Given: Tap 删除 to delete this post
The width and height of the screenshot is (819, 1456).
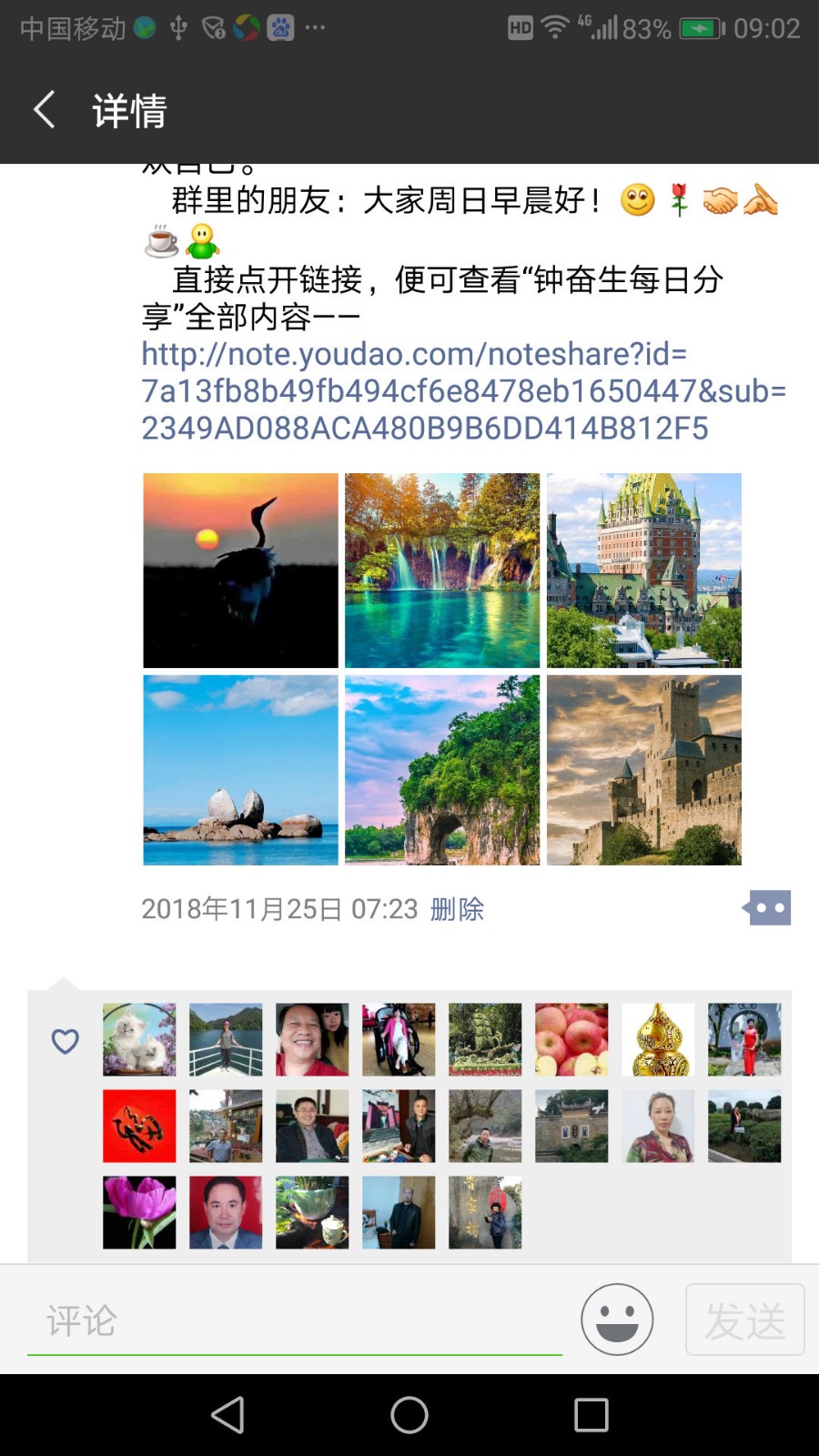Looking at the screenshot, I should tap(457, 909).
